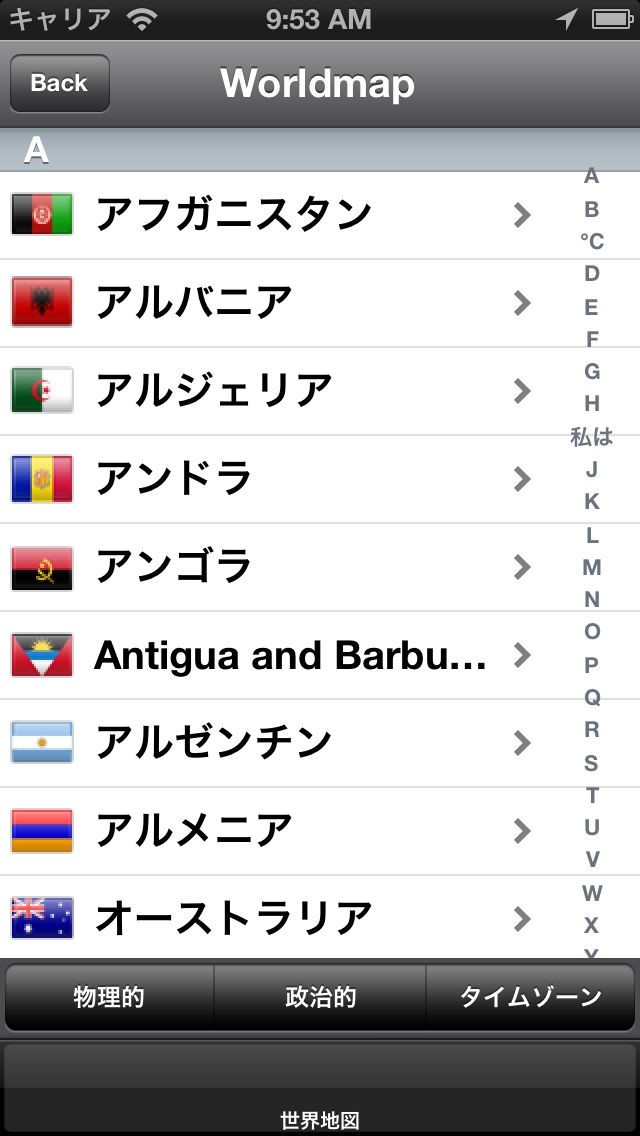
Task: Open アルゼンチン country entry
Action: (280, 743)
